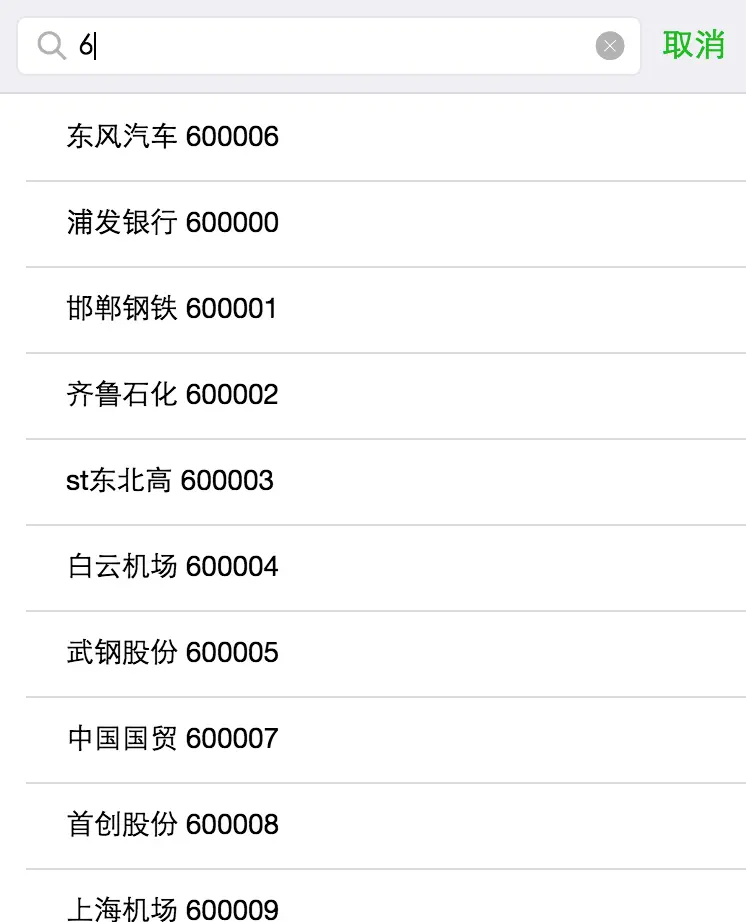Choose 齐鲁石化 600002 result
Viewport: 746px width, 922px height.
(373, 396)
